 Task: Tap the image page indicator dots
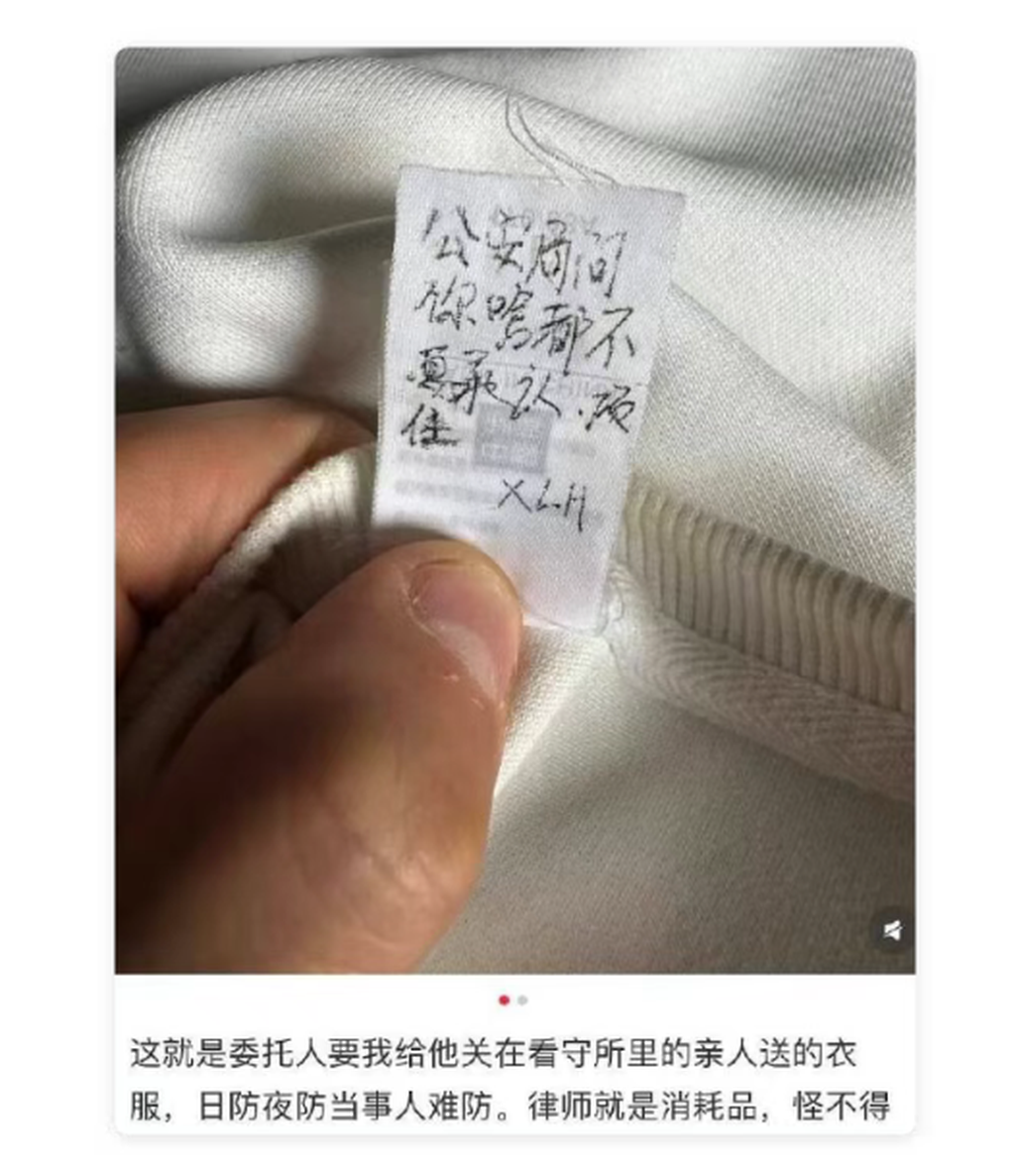point(513,1000)
